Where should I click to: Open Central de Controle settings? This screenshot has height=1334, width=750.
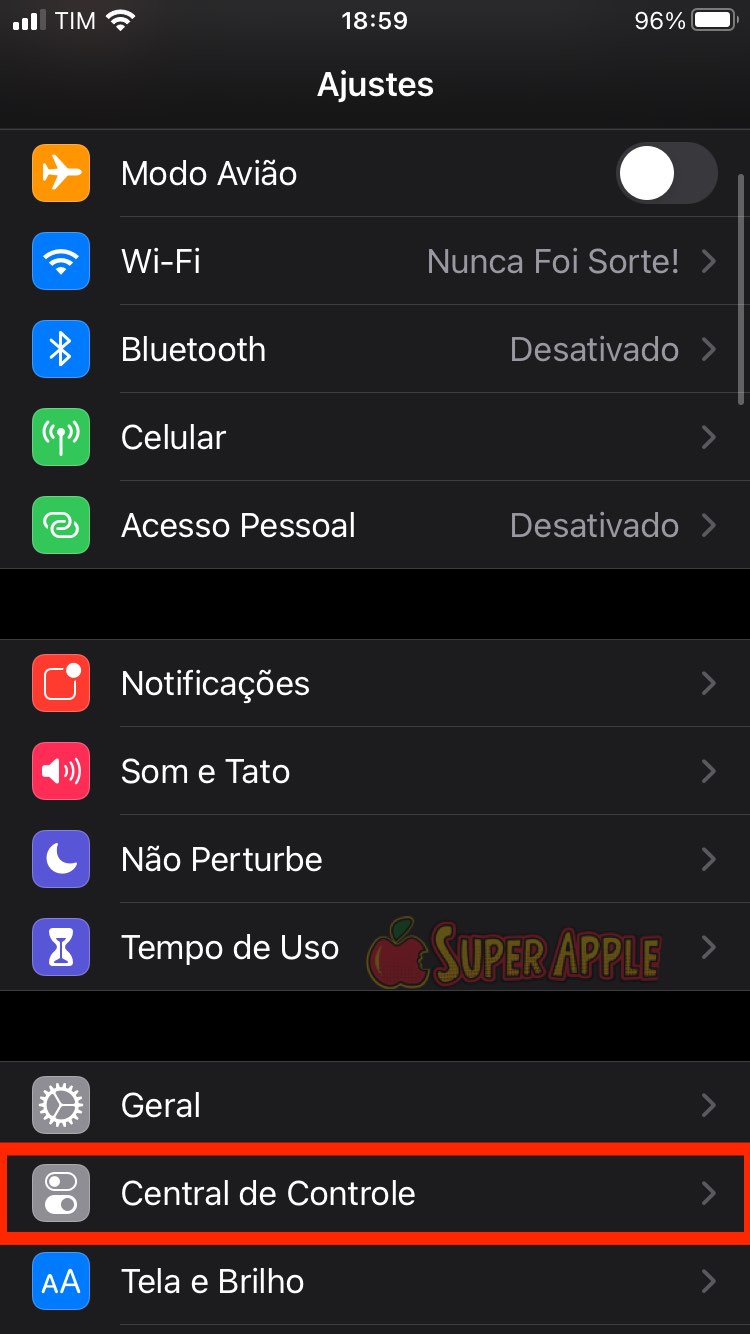[x=375, y=1194]
